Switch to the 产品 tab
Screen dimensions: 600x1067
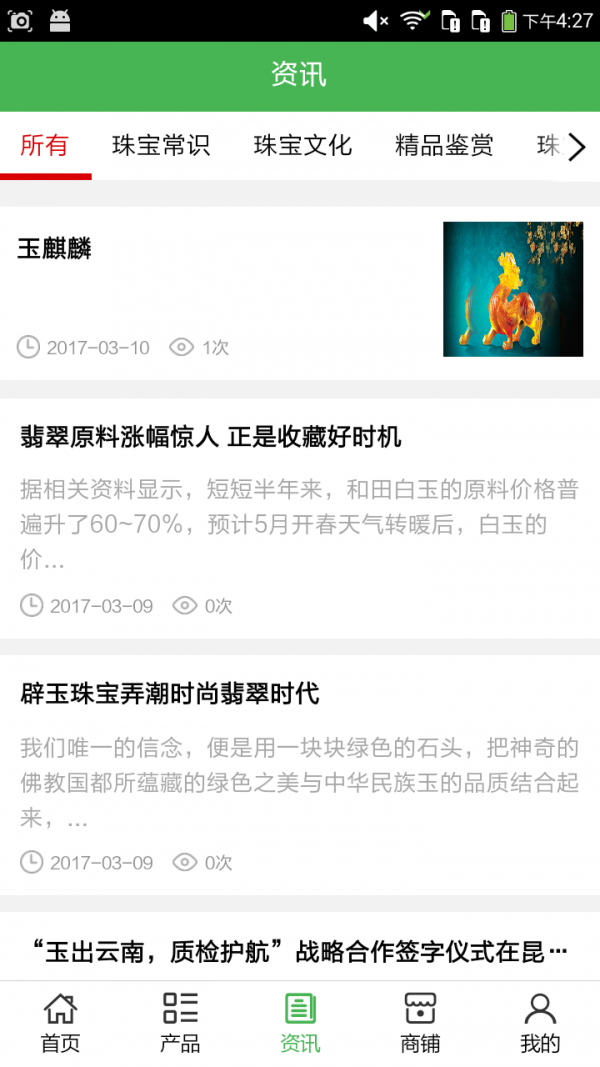(180, 1023)
